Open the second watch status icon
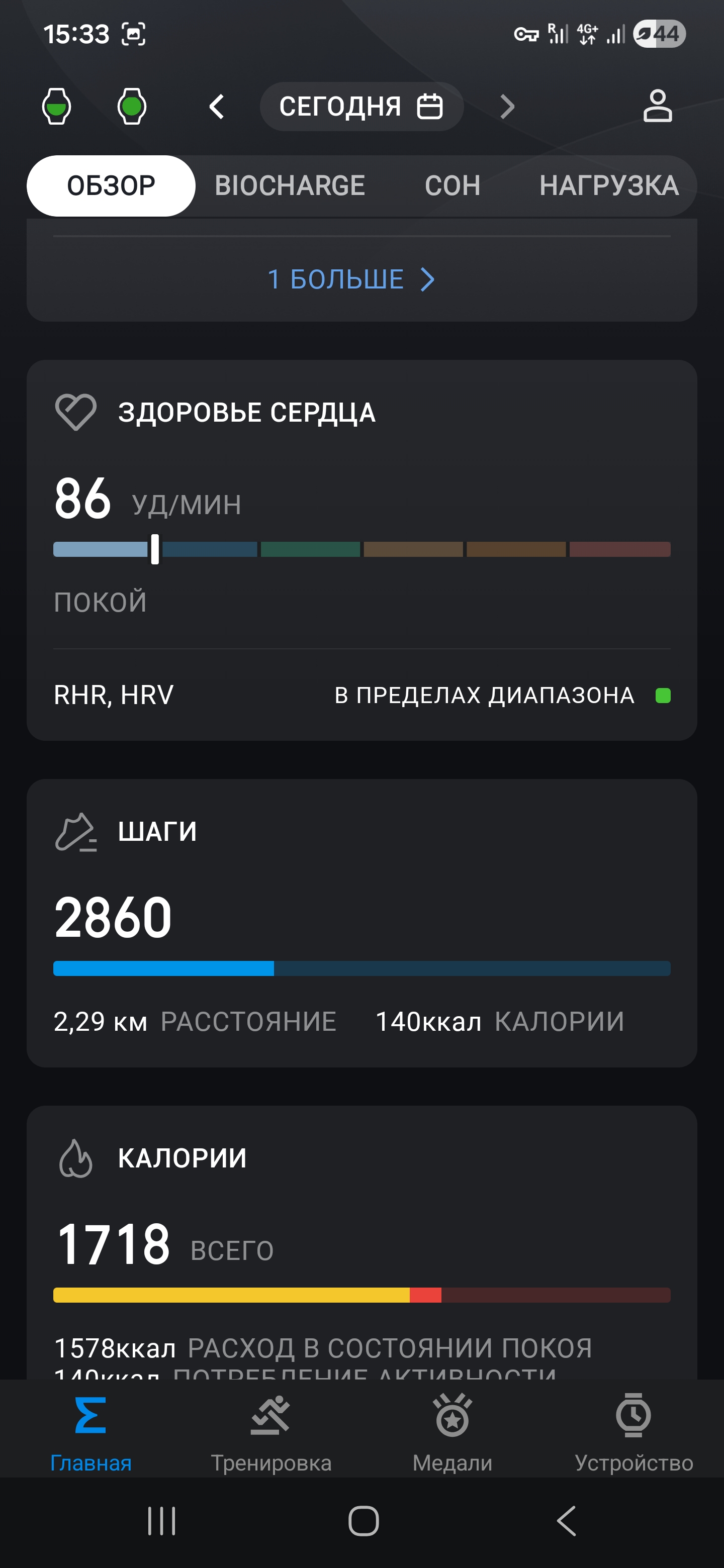Screen dimensions: 724x1568 point(132,107)
